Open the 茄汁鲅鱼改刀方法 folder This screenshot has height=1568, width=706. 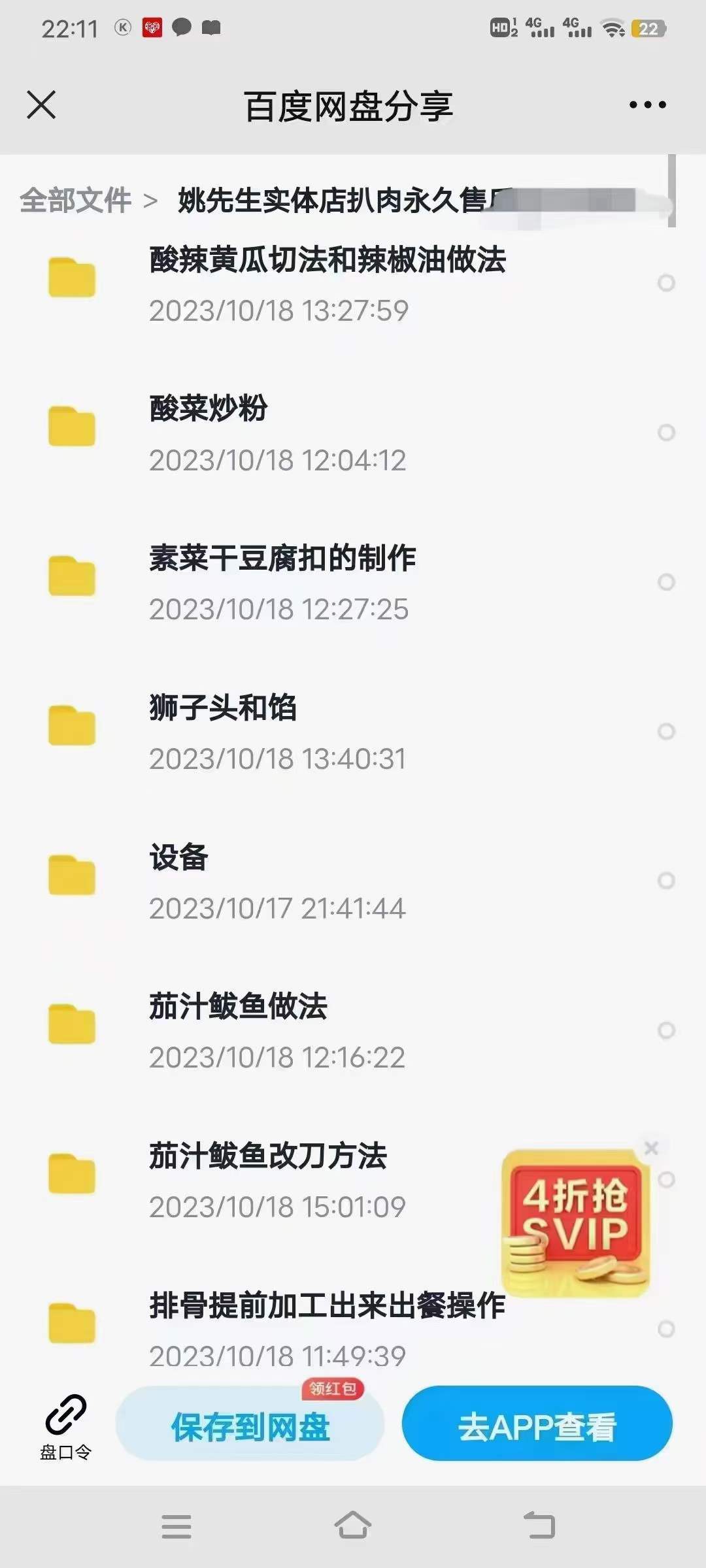(268, 1179)
